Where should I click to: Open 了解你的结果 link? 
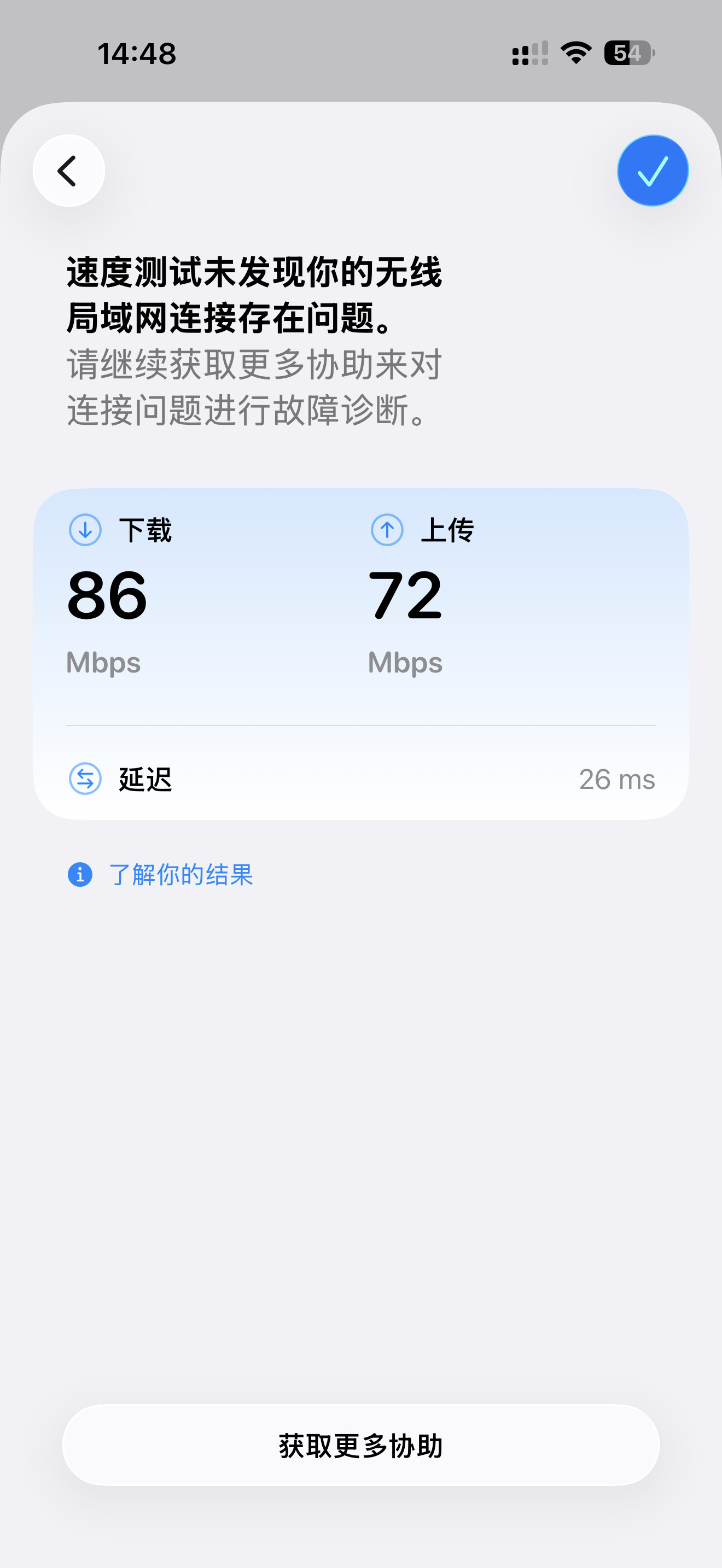(180, 875)
